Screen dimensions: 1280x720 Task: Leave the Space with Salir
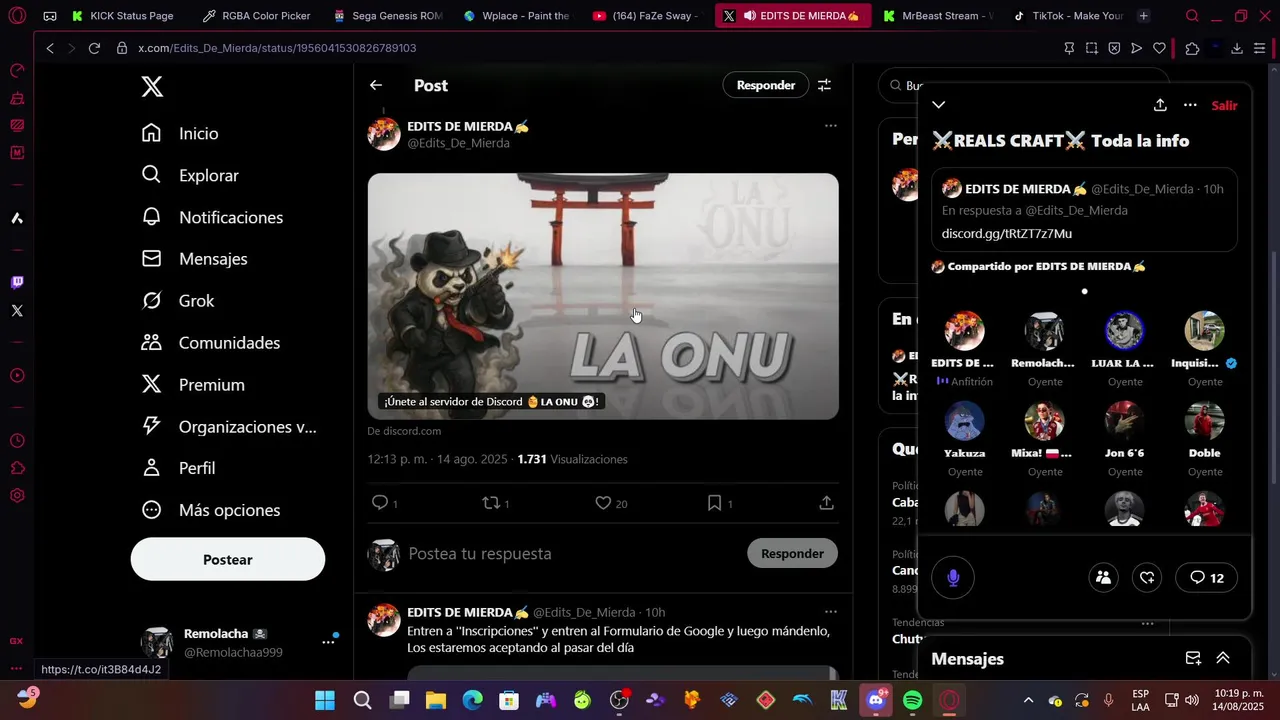coord(1224,105)
